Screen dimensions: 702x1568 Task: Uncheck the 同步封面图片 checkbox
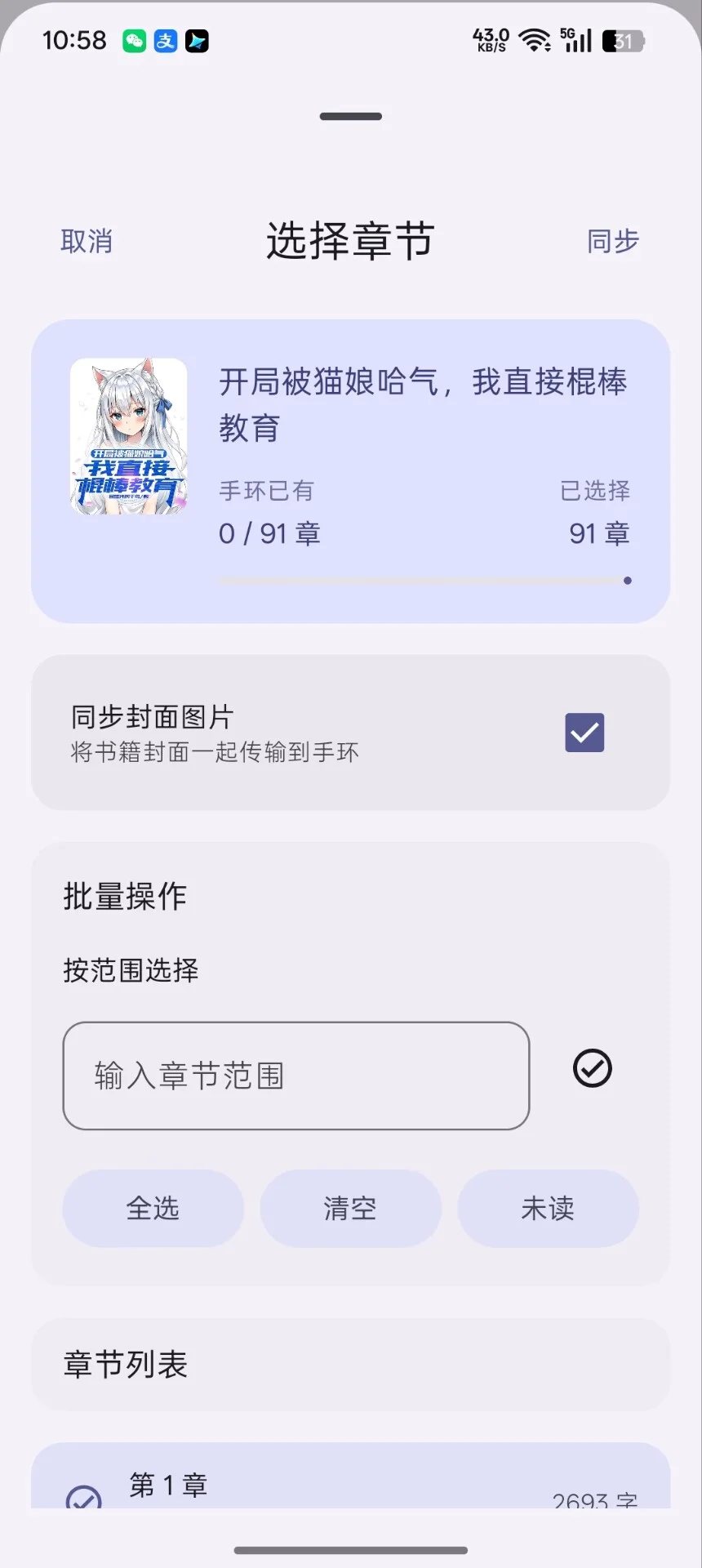click(584, 733)
